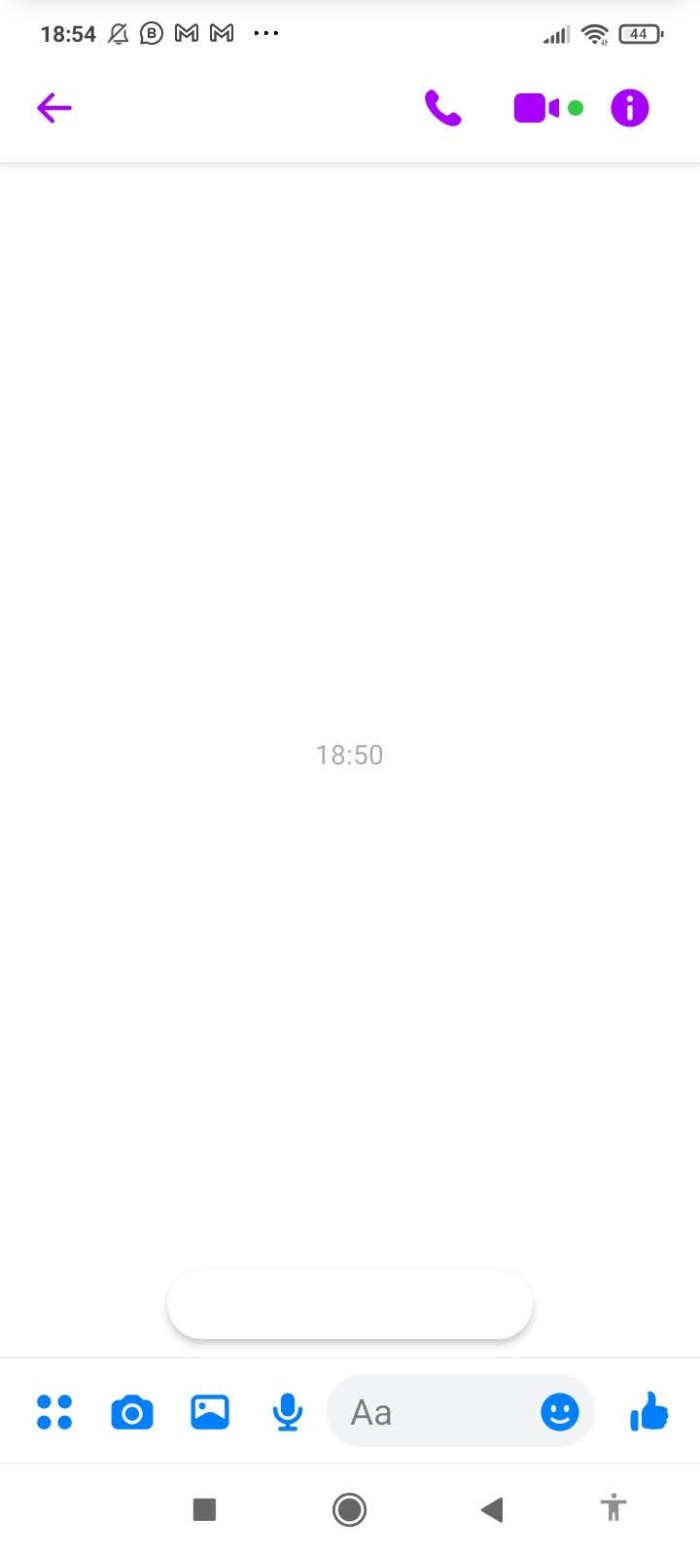Viewport: 700px width, 1556px height.
Task: Open the camera to take a photo
Action: tap(132, 1413)
